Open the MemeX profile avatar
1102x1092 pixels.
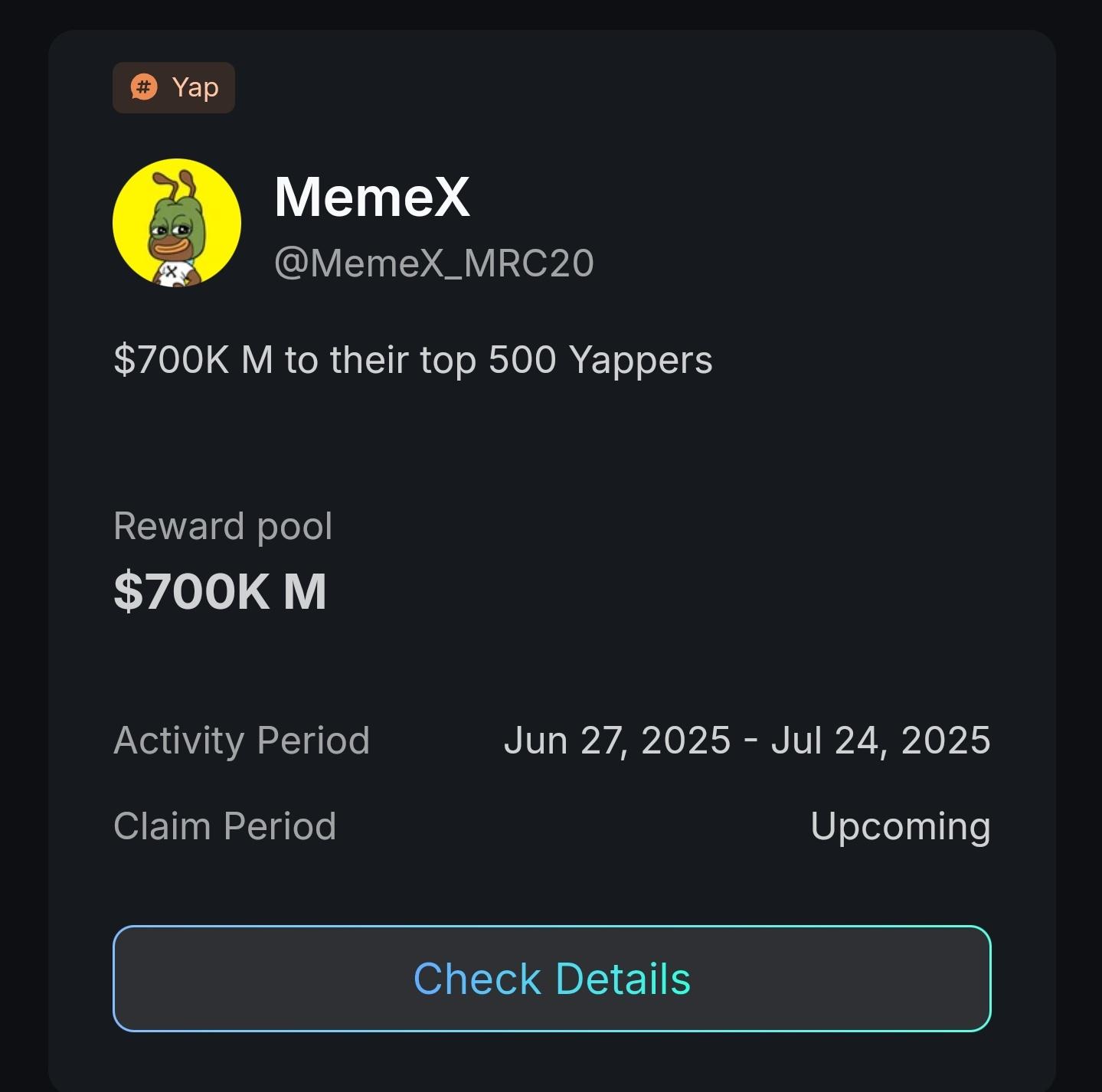click(x=177, y=223)
